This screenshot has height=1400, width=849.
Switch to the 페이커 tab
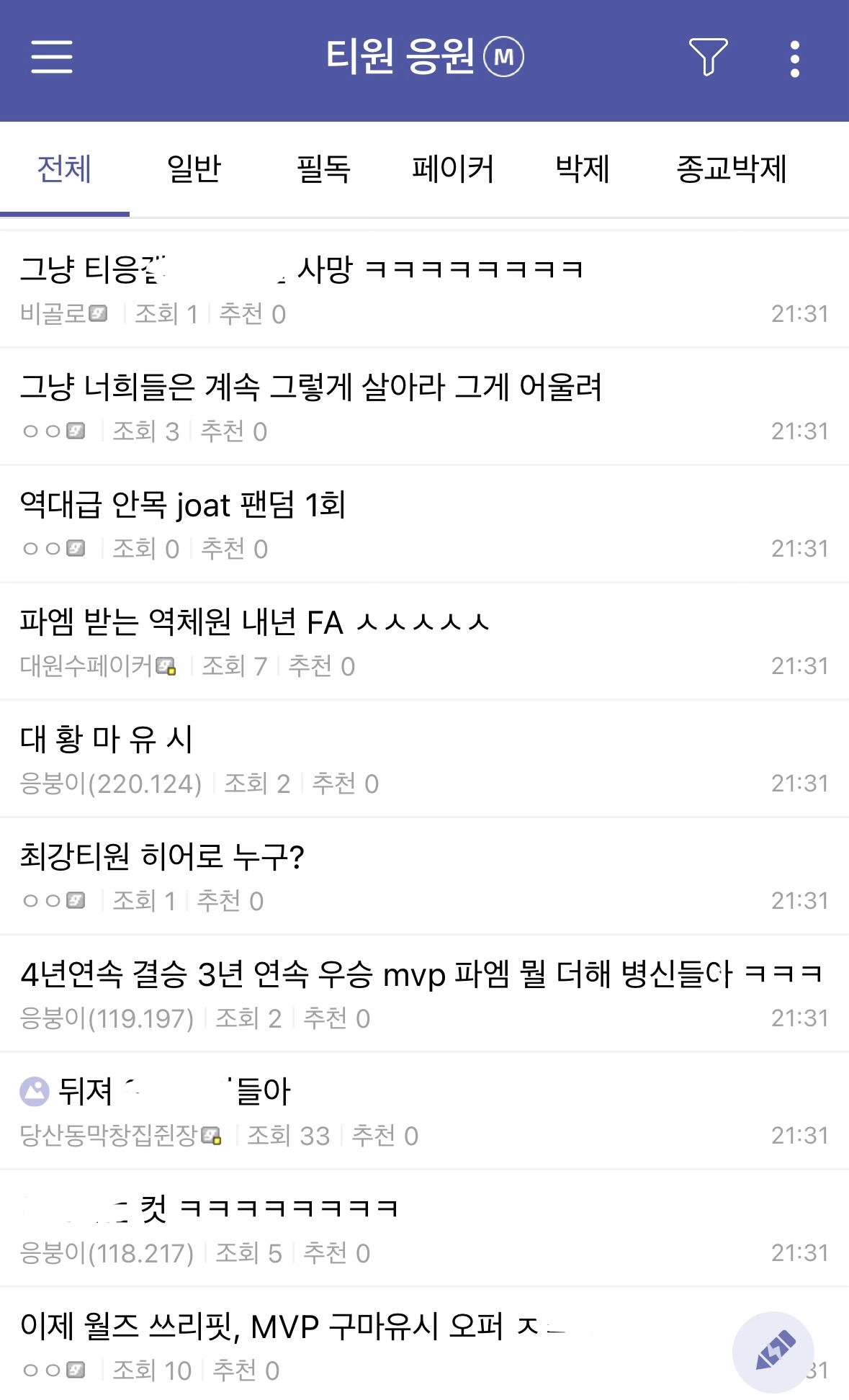coord(453,170)
